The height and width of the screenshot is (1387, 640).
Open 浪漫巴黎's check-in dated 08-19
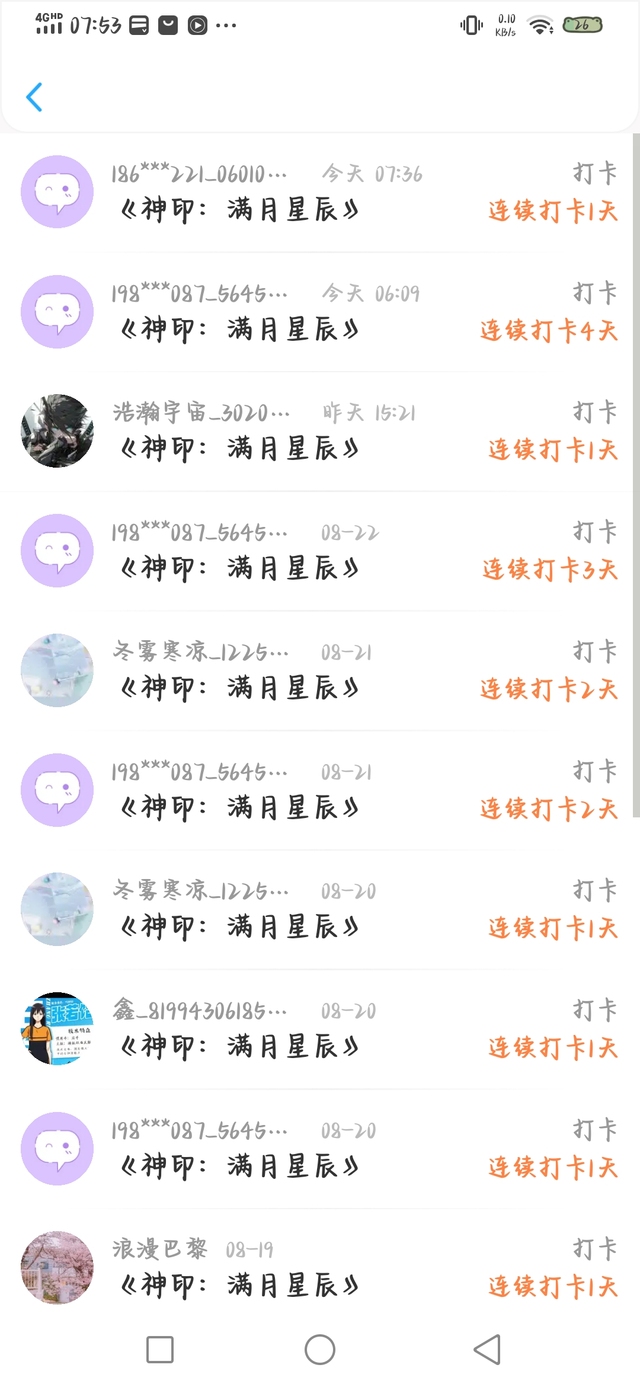click(x=320, y=1267)
